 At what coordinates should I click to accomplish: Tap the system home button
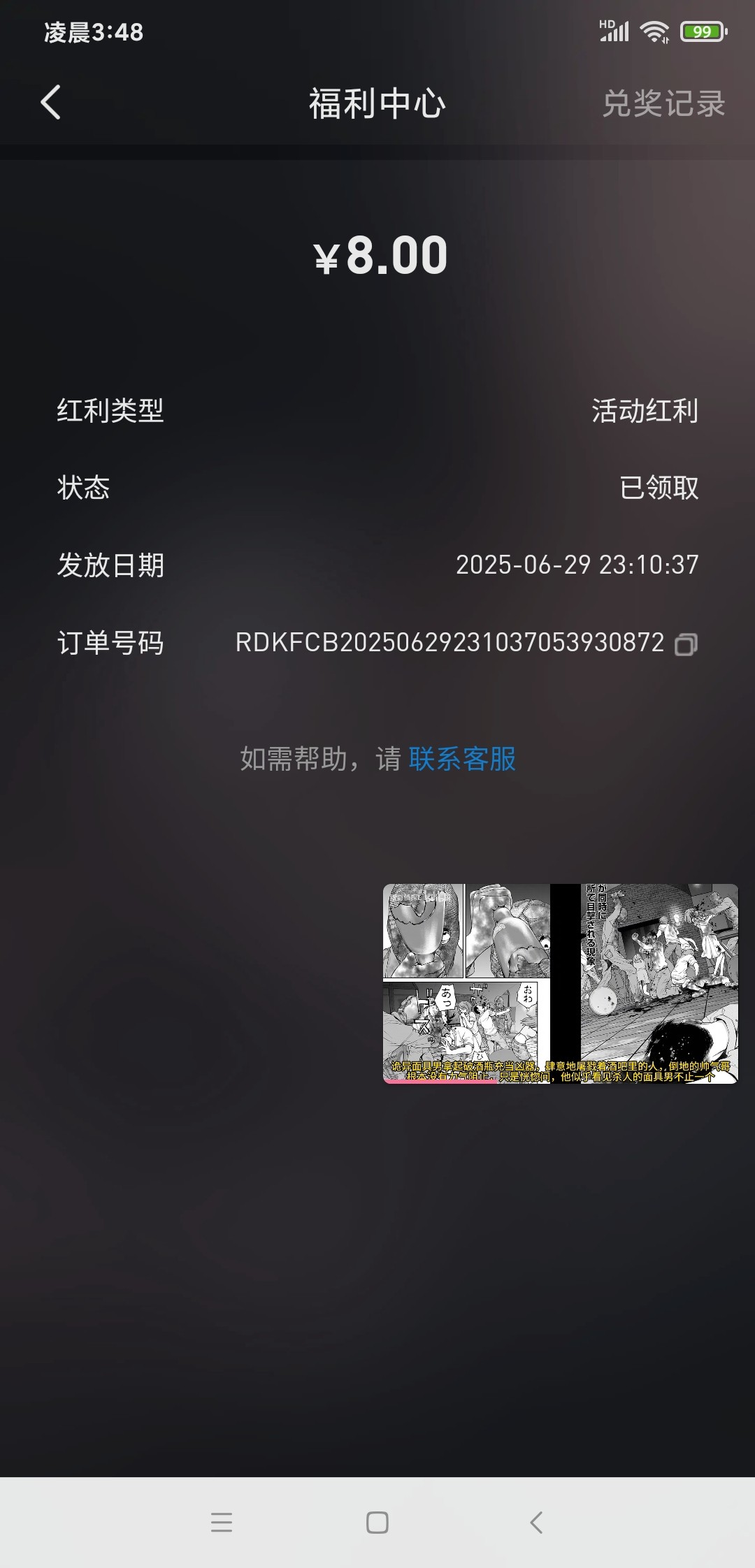(377, 1523)
